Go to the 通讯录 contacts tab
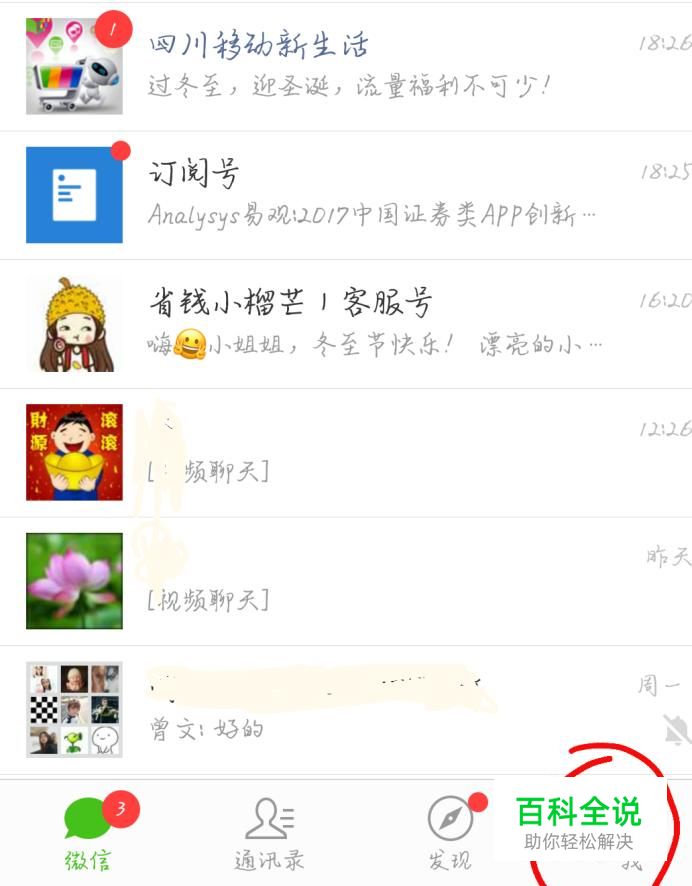 (269, 834)
